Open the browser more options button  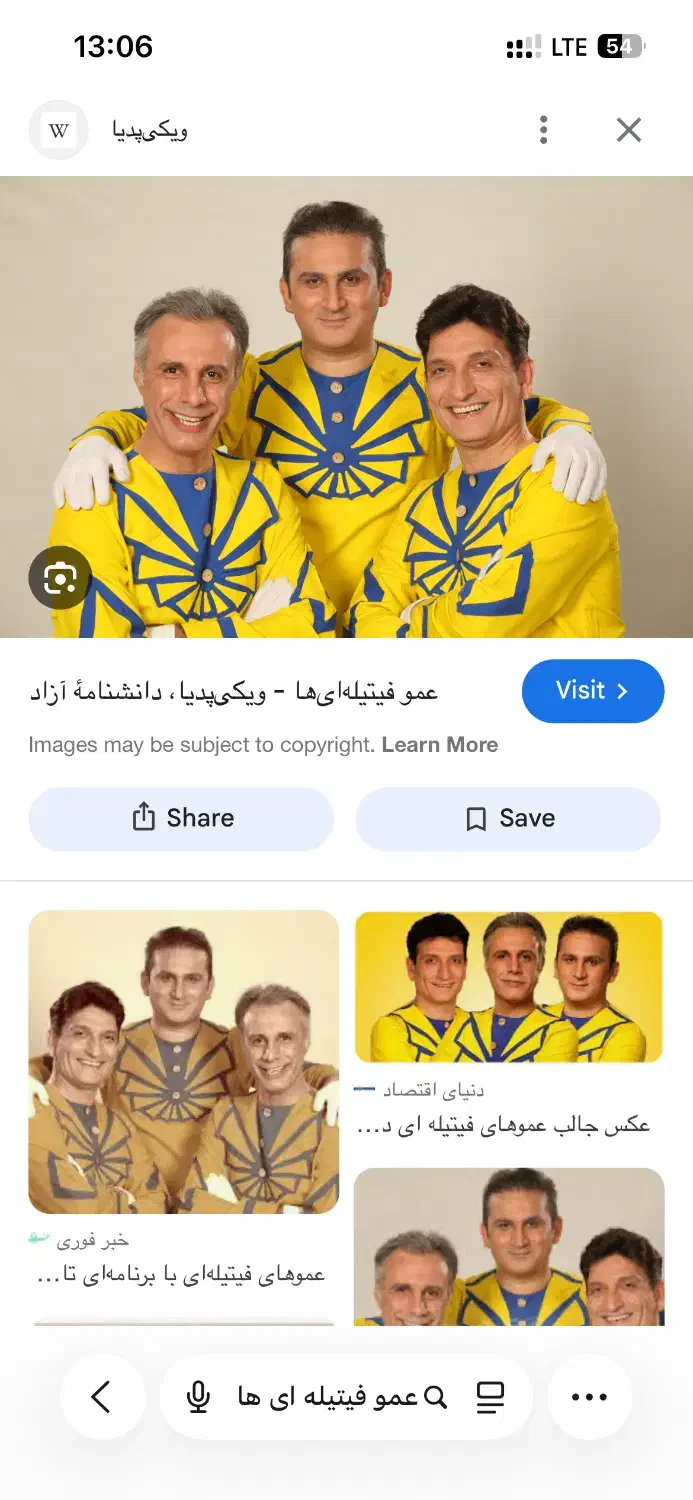[x=589, y=1397]
